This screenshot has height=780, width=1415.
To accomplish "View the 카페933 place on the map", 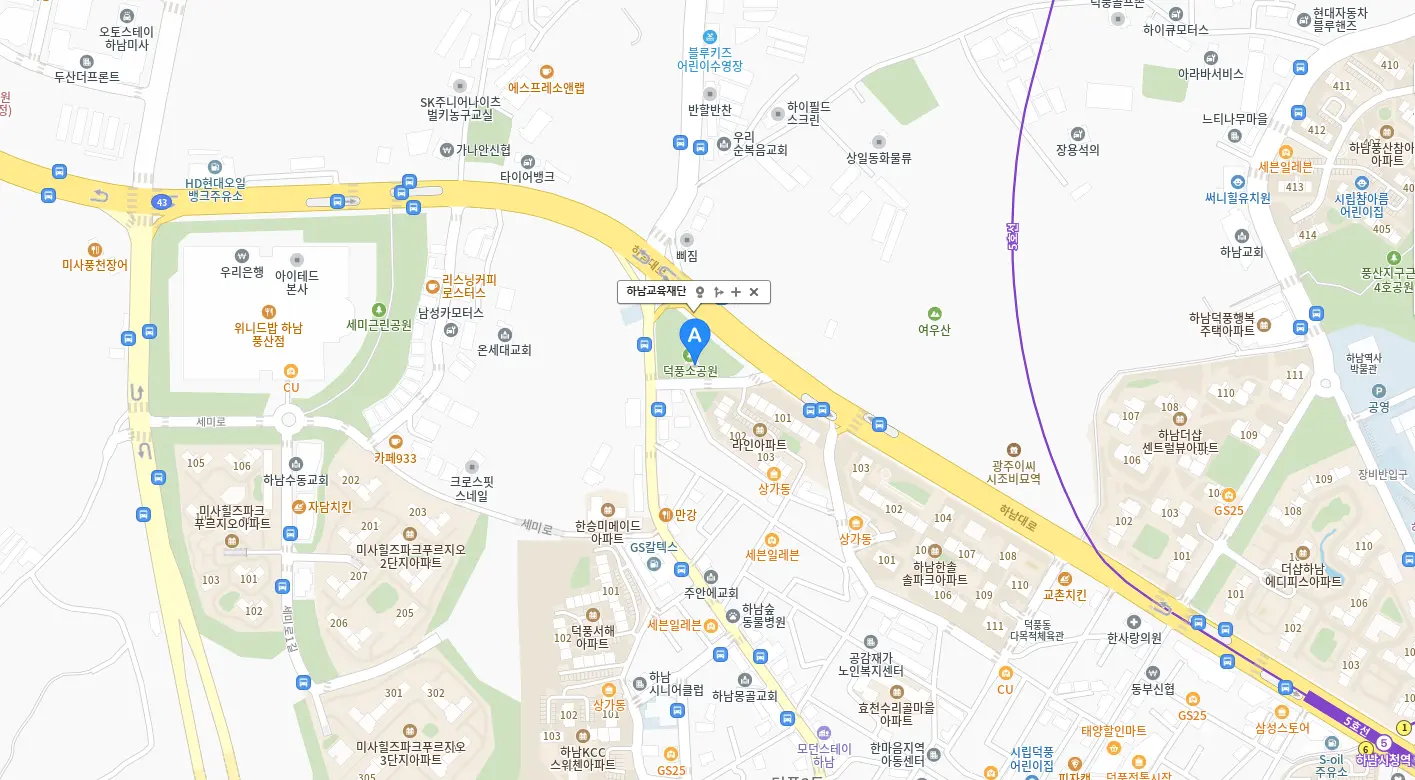I will point(396,442).
